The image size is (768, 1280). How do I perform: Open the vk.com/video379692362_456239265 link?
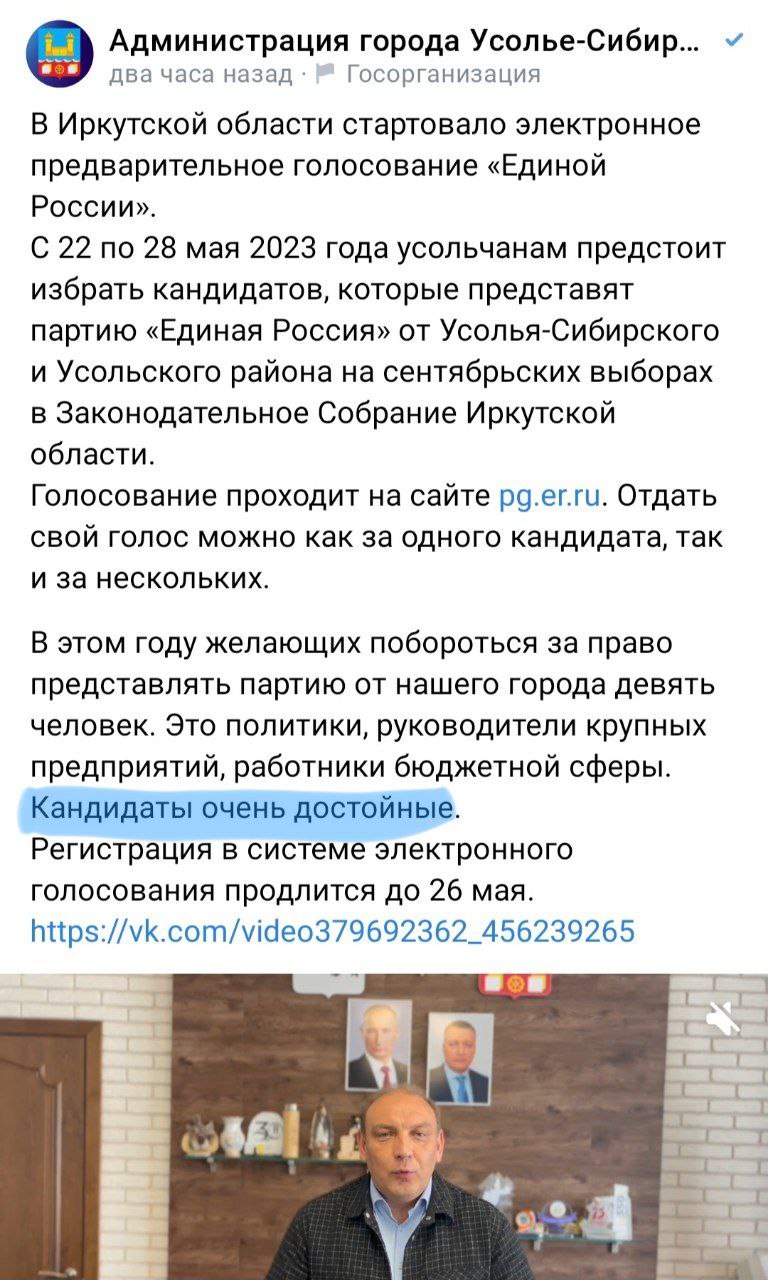point(333,931)
